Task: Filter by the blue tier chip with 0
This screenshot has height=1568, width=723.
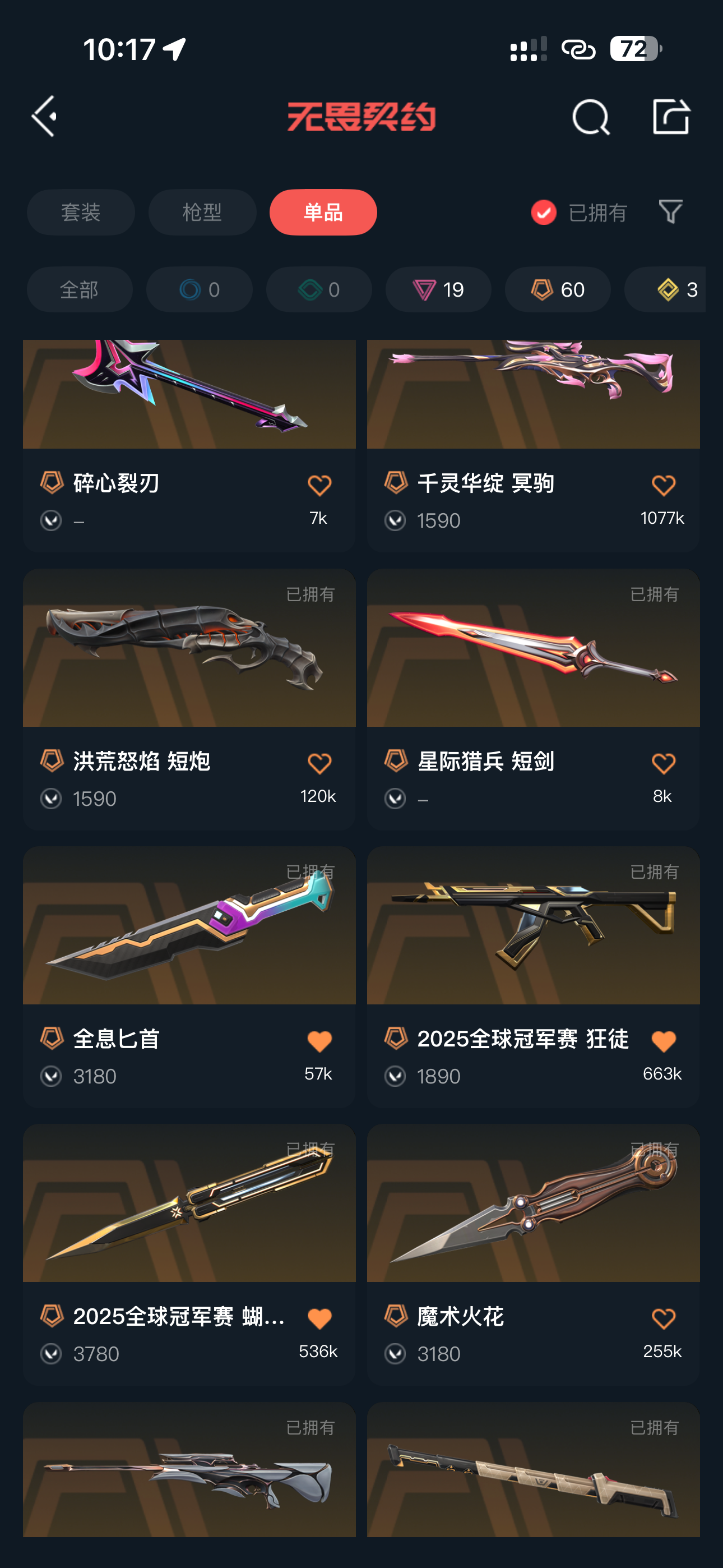Action: tap(199, 289)
